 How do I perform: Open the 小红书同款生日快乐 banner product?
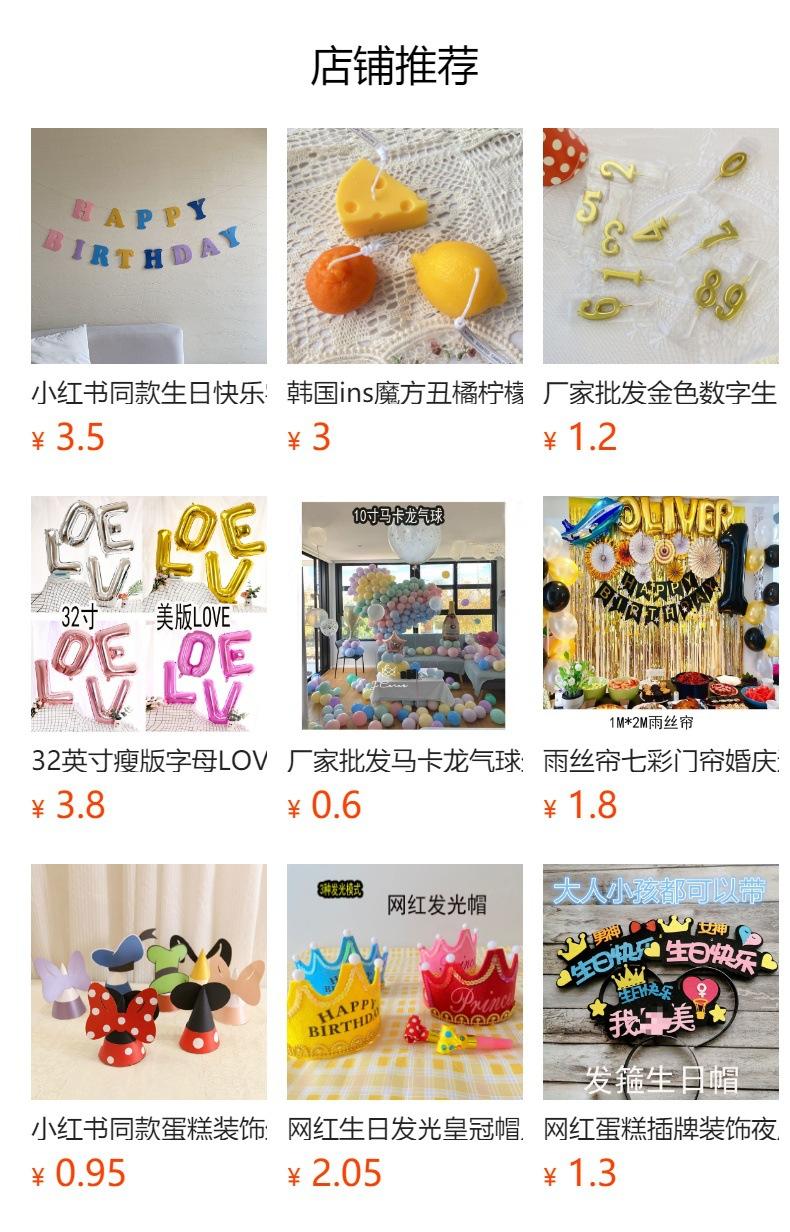click(x=149, y=246)
